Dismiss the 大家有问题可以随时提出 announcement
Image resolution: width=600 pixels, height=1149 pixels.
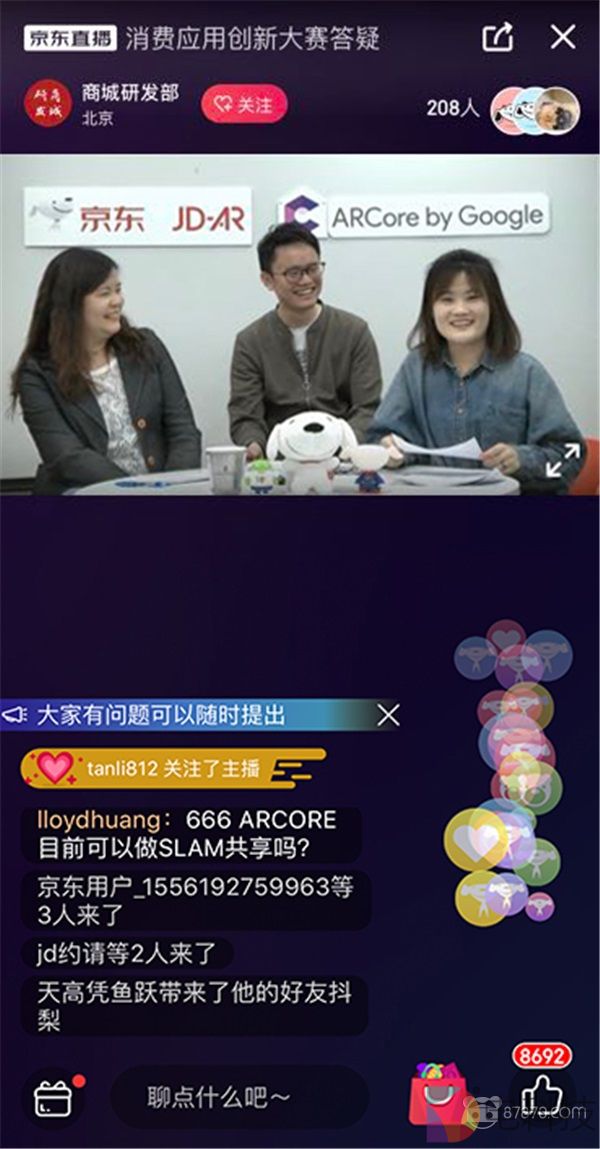pyautogui.click(x=387, y=714)
